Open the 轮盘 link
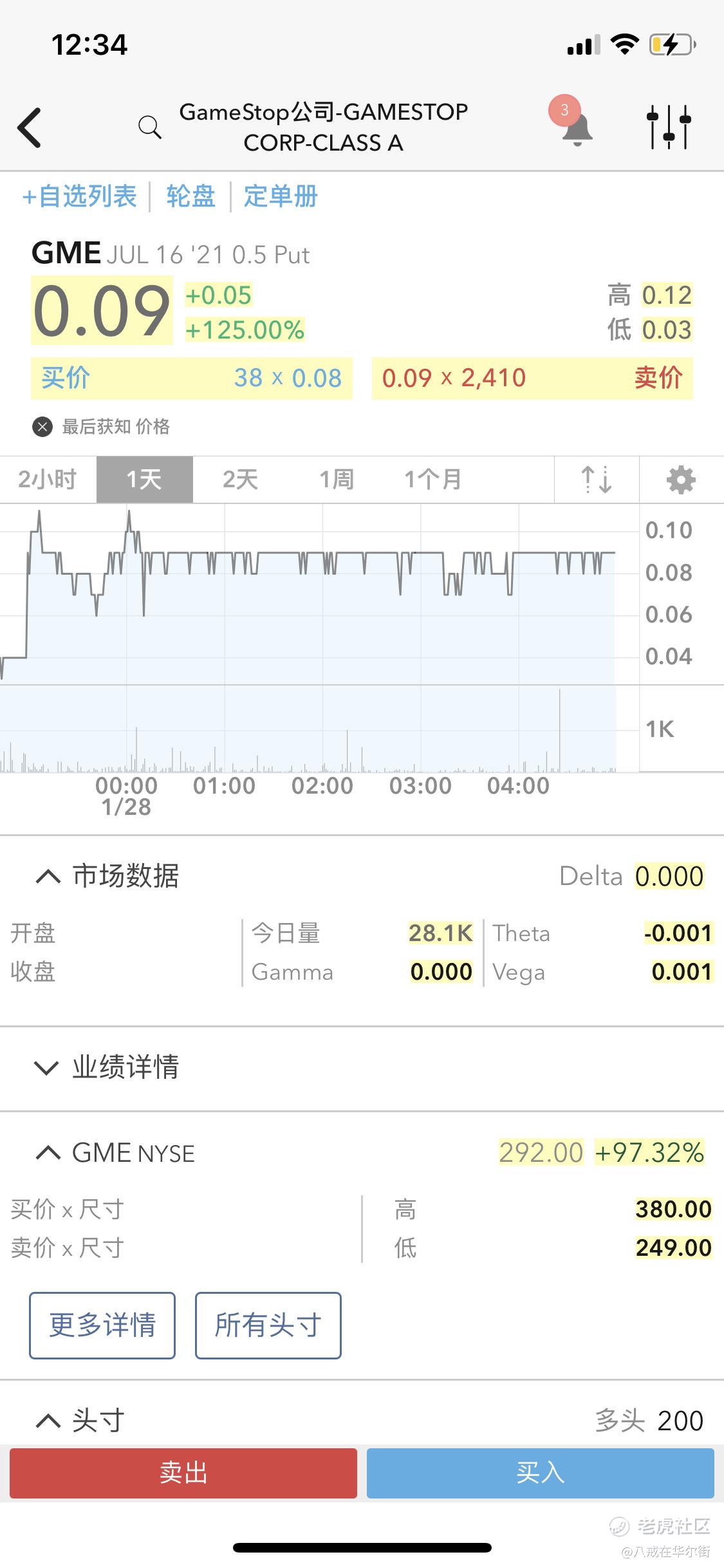This screenshot has height=1568, width=724. [x=190, y=196]
